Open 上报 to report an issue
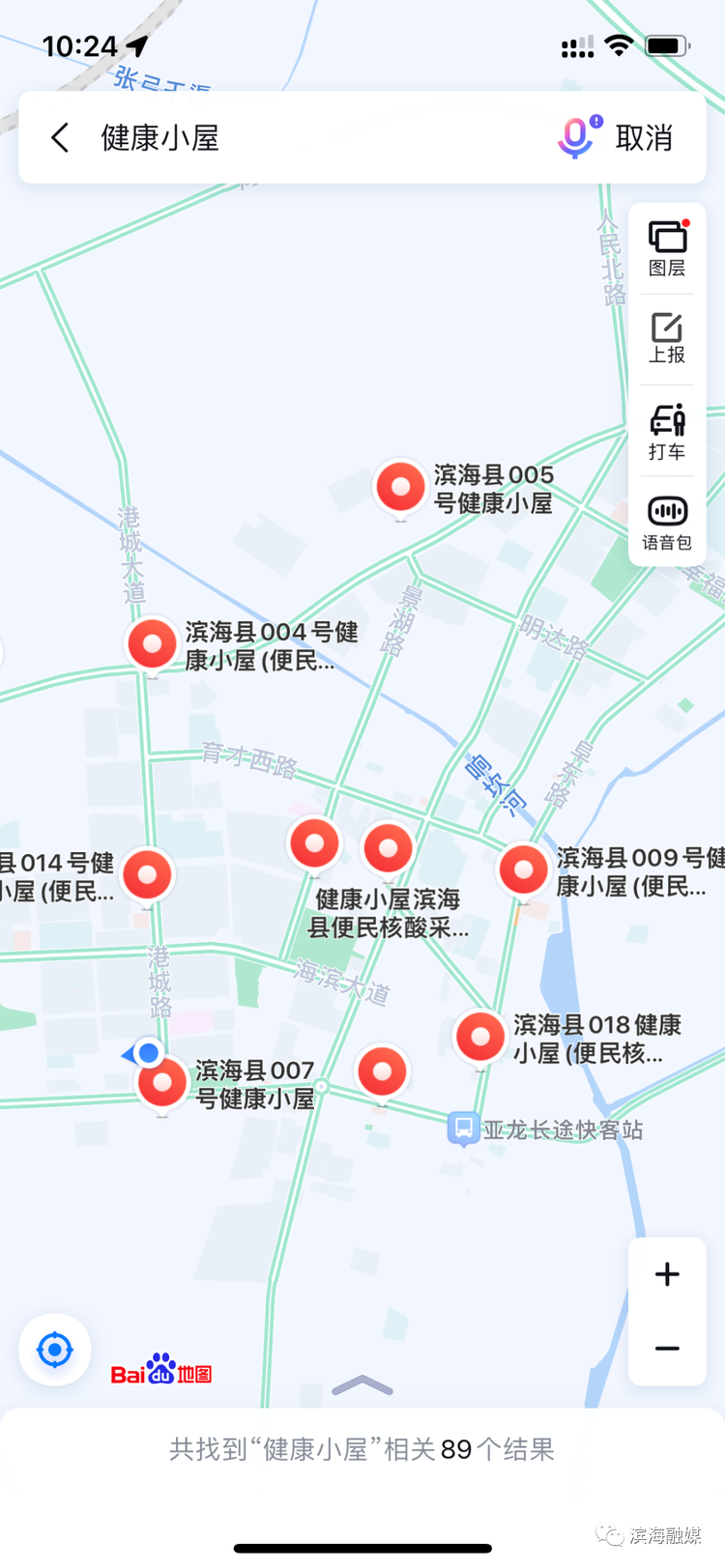The width and height of the screenshot is (725, 1568). [667, 338]
